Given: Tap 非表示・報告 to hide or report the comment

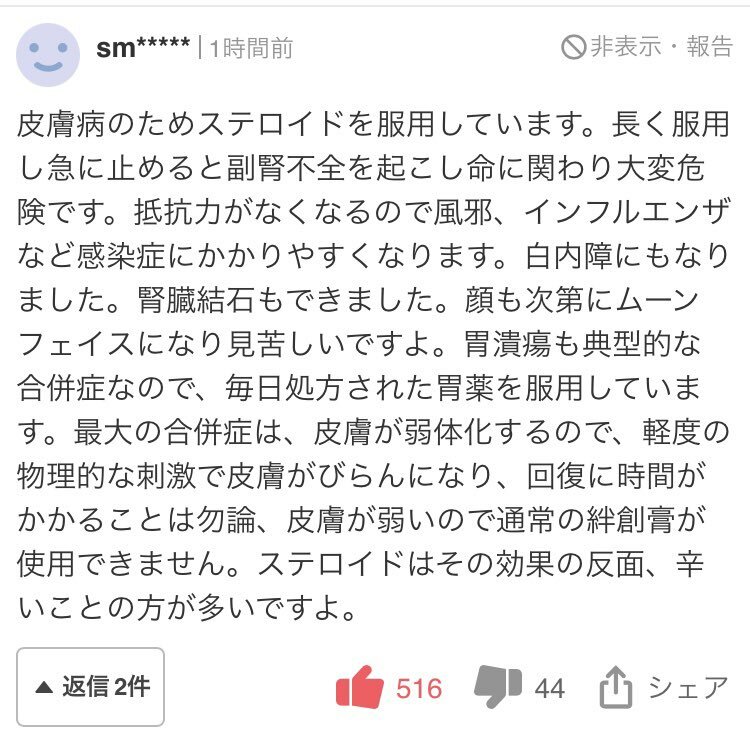Looking at the screenshot, I should coord(646,47).
